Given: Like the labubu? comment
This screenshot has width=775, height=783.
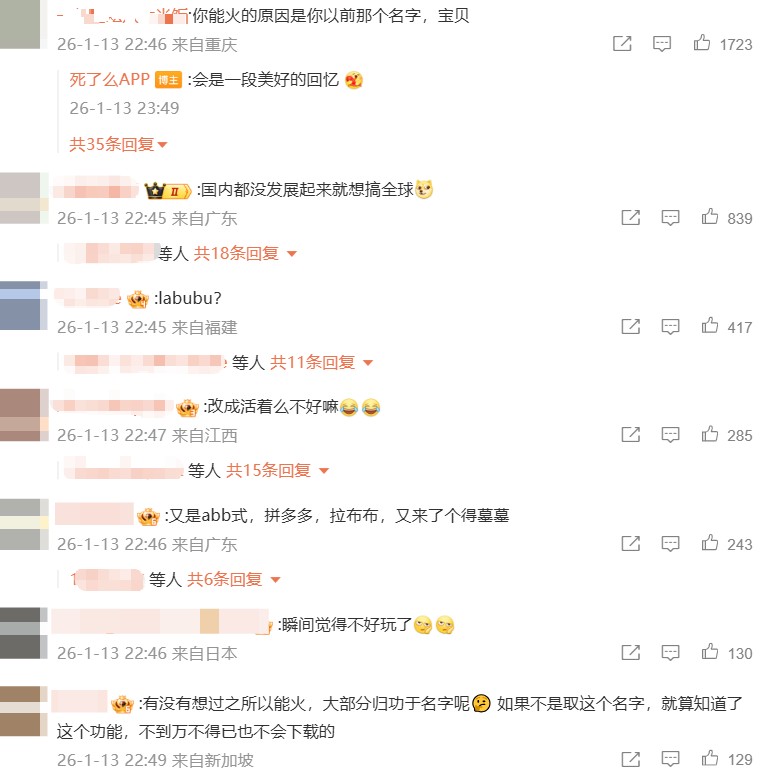Looking at the screenshot, I should click(710, 326).
